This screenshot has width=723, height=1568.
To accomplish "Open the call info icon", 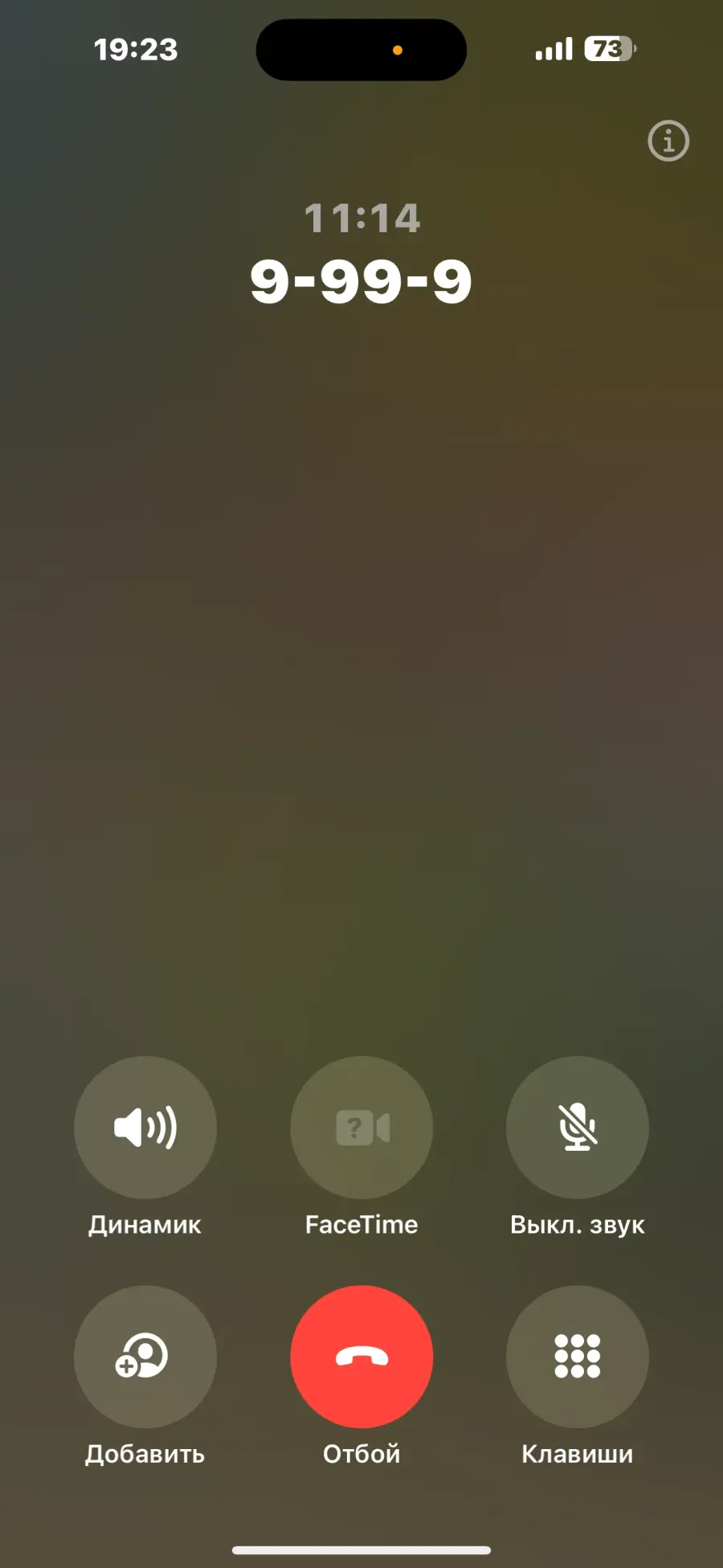I will tap(668, 141).
